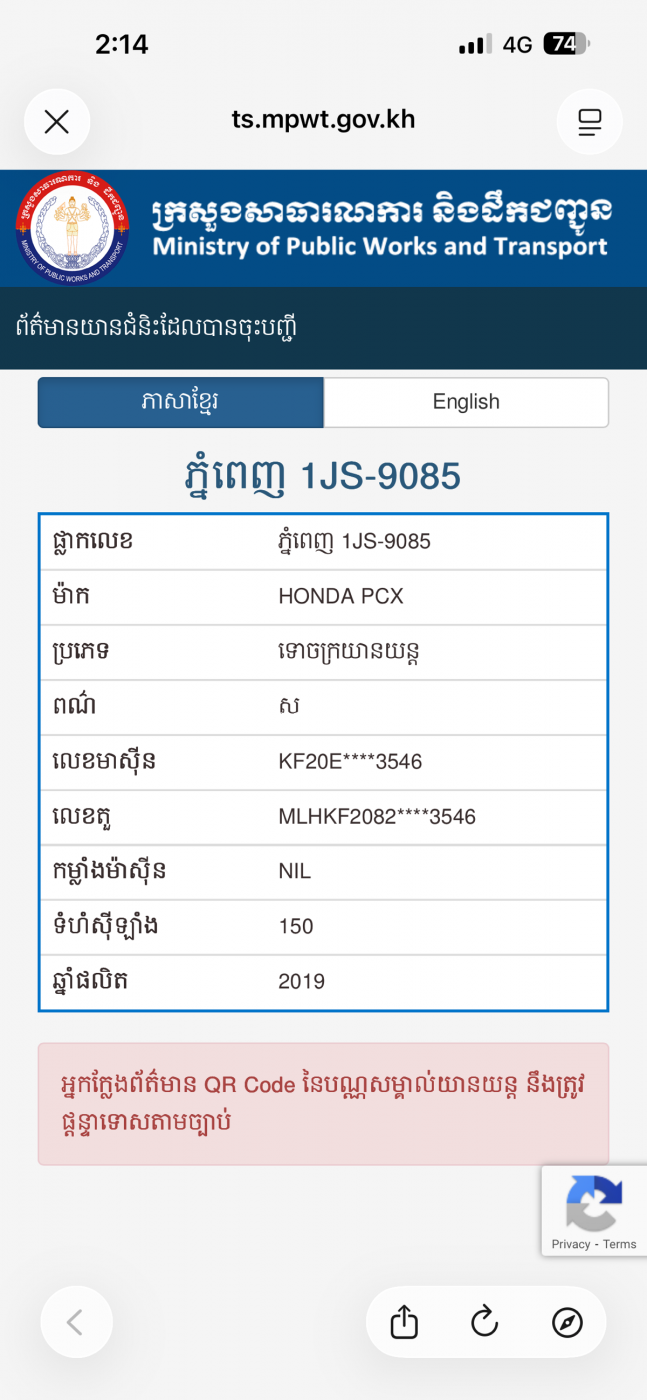Tap the ts.mpwt.gov.kh address bar

323,120
